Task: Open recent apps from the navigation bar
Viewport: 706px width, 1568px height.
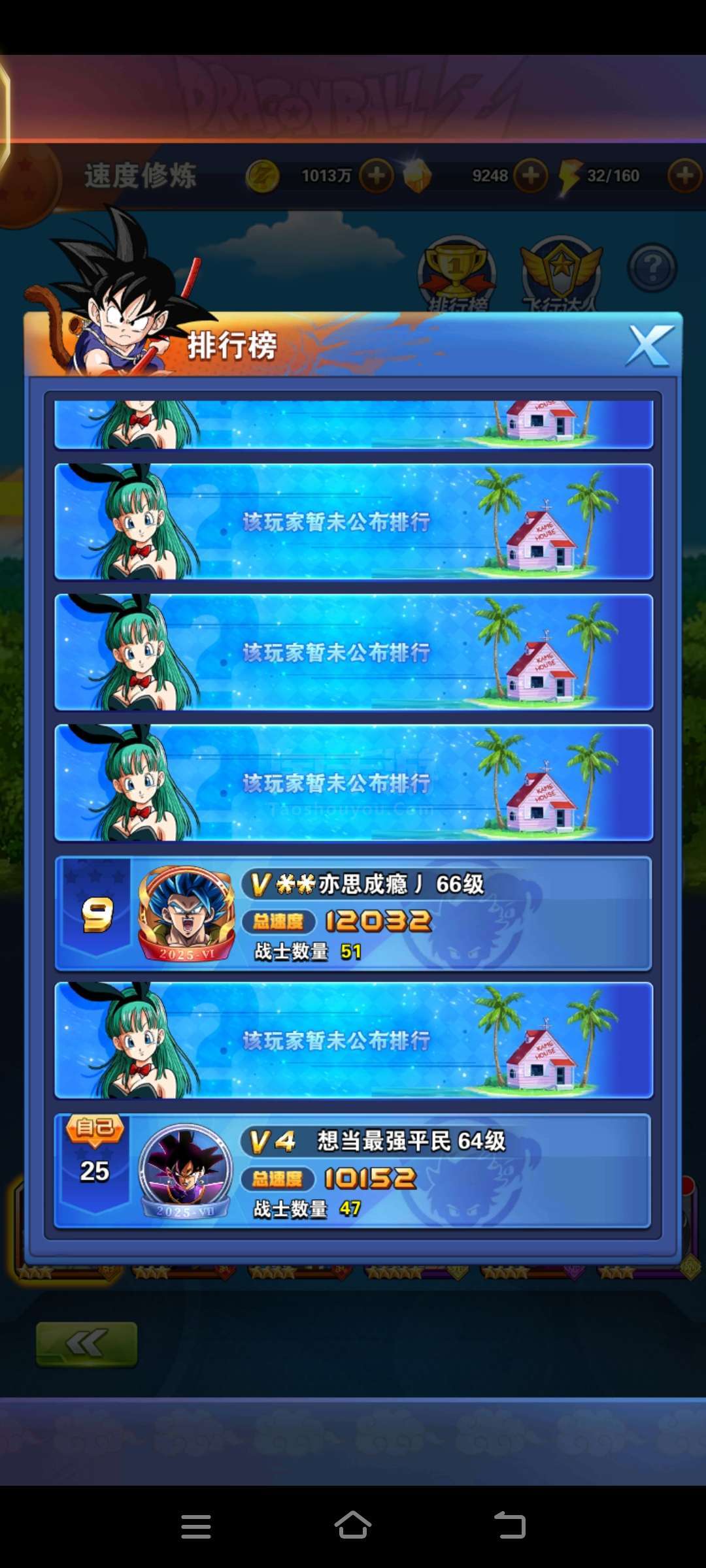Action: point(196,1527)
